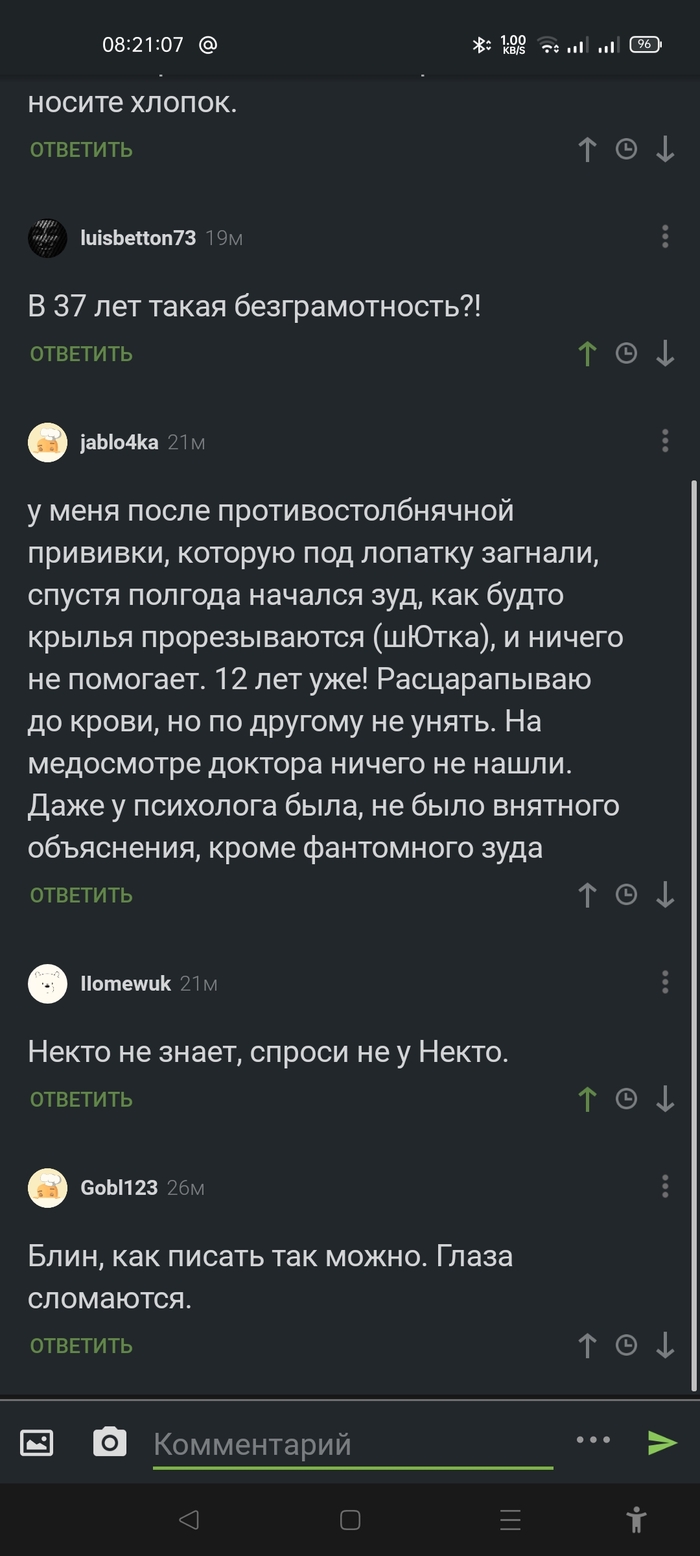The image size is (700, 1556).
Task: Attach an image from the gallery
Action: [x=37, y=1442]
